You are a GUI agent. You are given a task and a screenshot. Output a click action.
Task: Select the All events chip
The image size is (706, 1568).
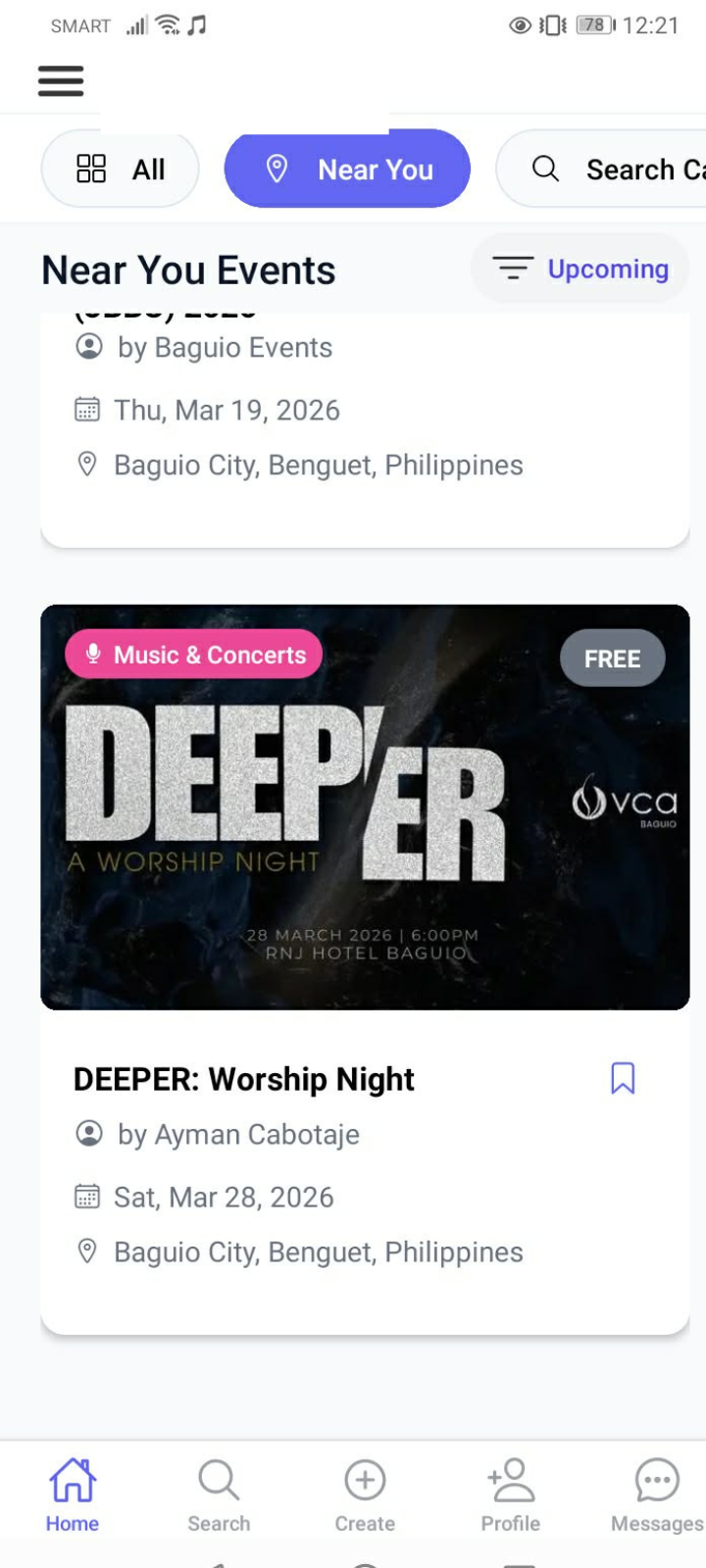120,170
